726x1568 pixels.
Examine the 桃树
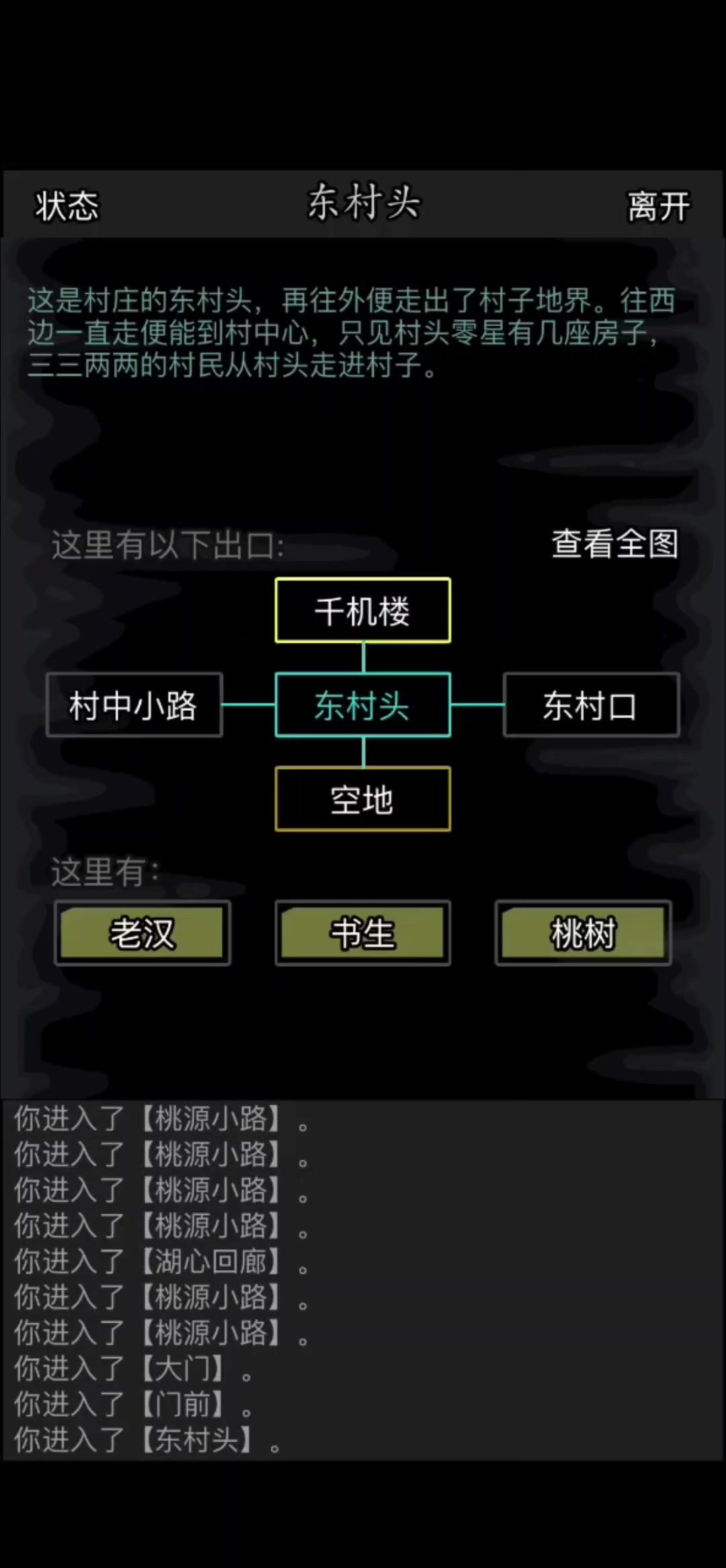coord(583,933)
